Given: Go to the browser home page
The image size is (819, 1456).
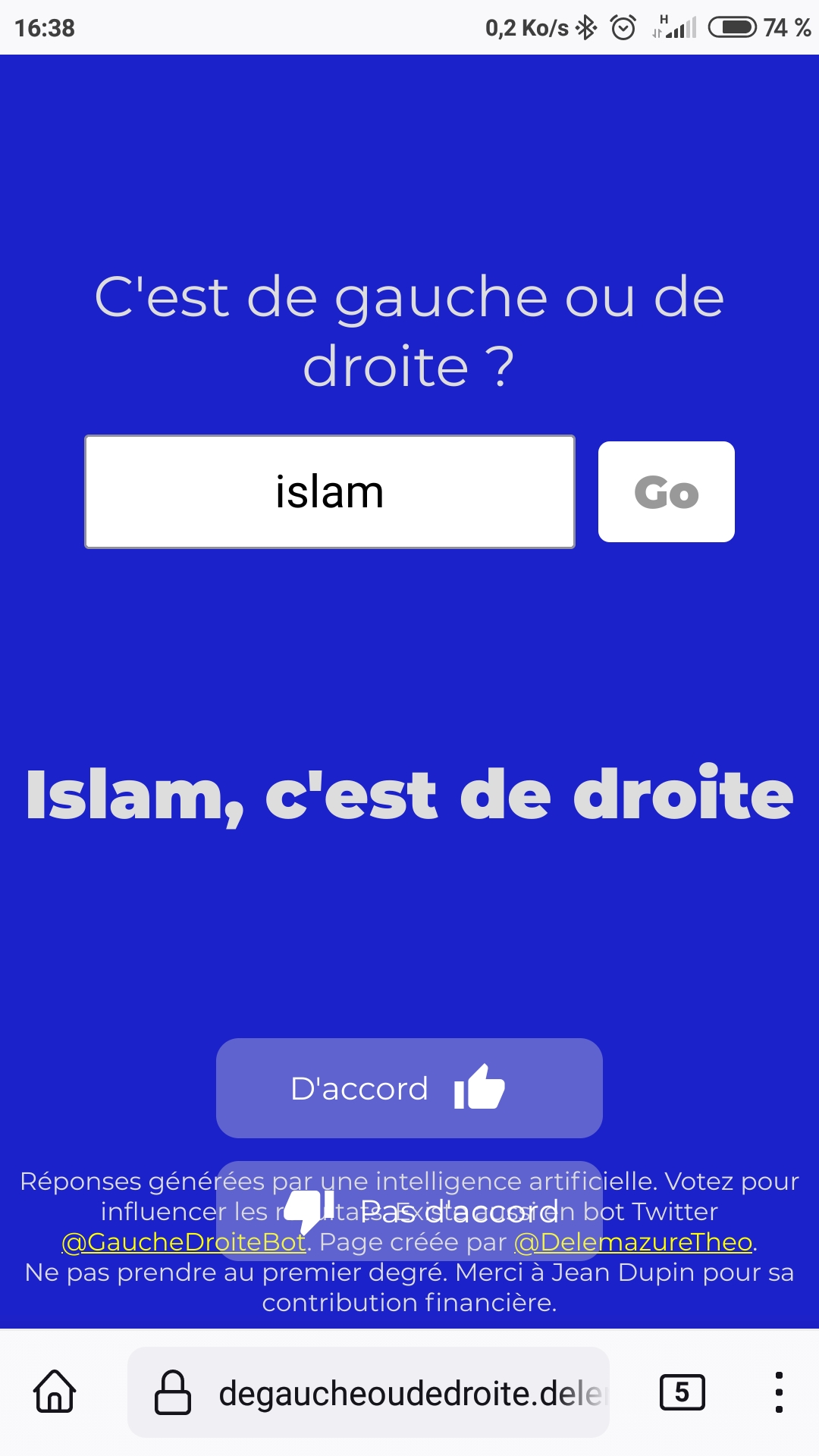Looking at the screenshot, I should [55, 1392].
